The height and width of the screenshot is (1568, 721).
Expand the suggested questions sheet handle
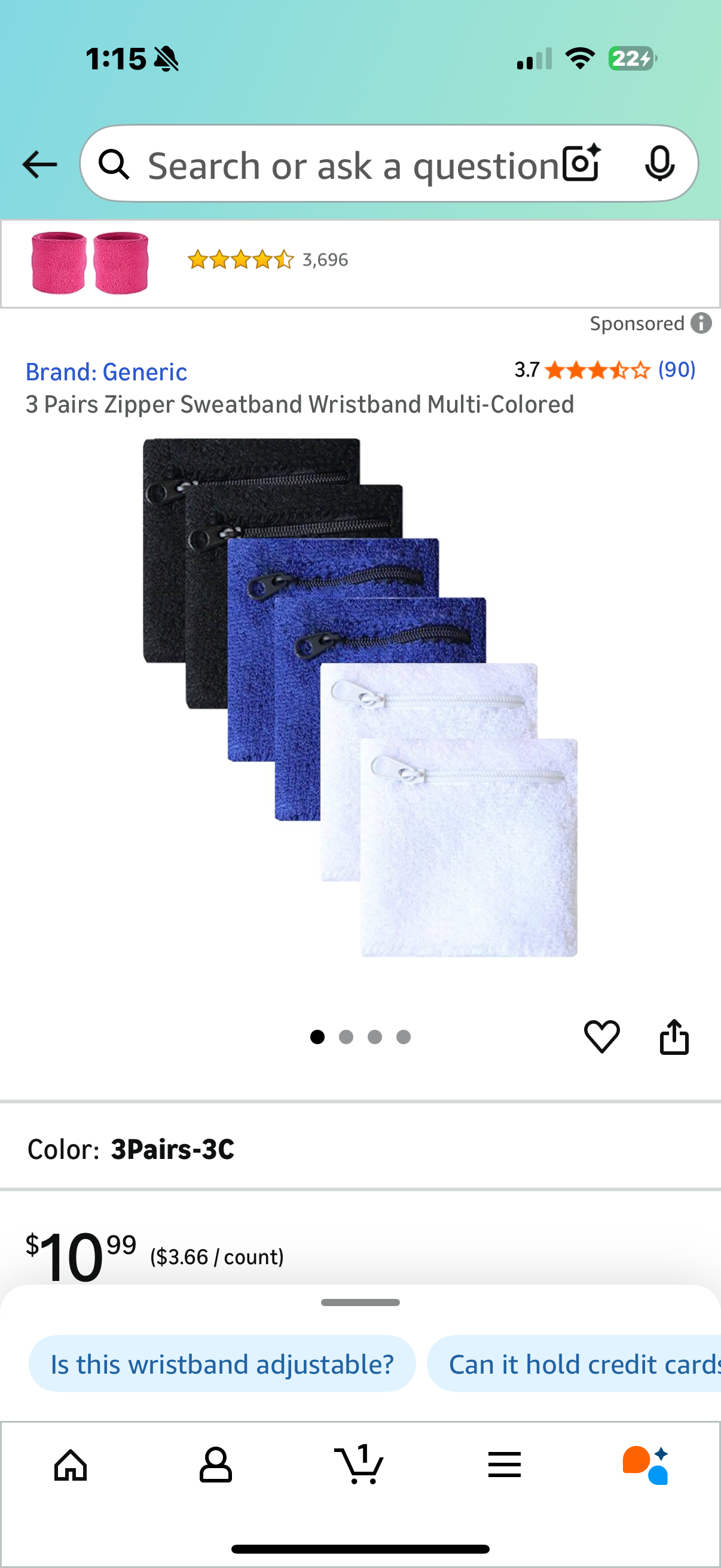pos(360,1302)
